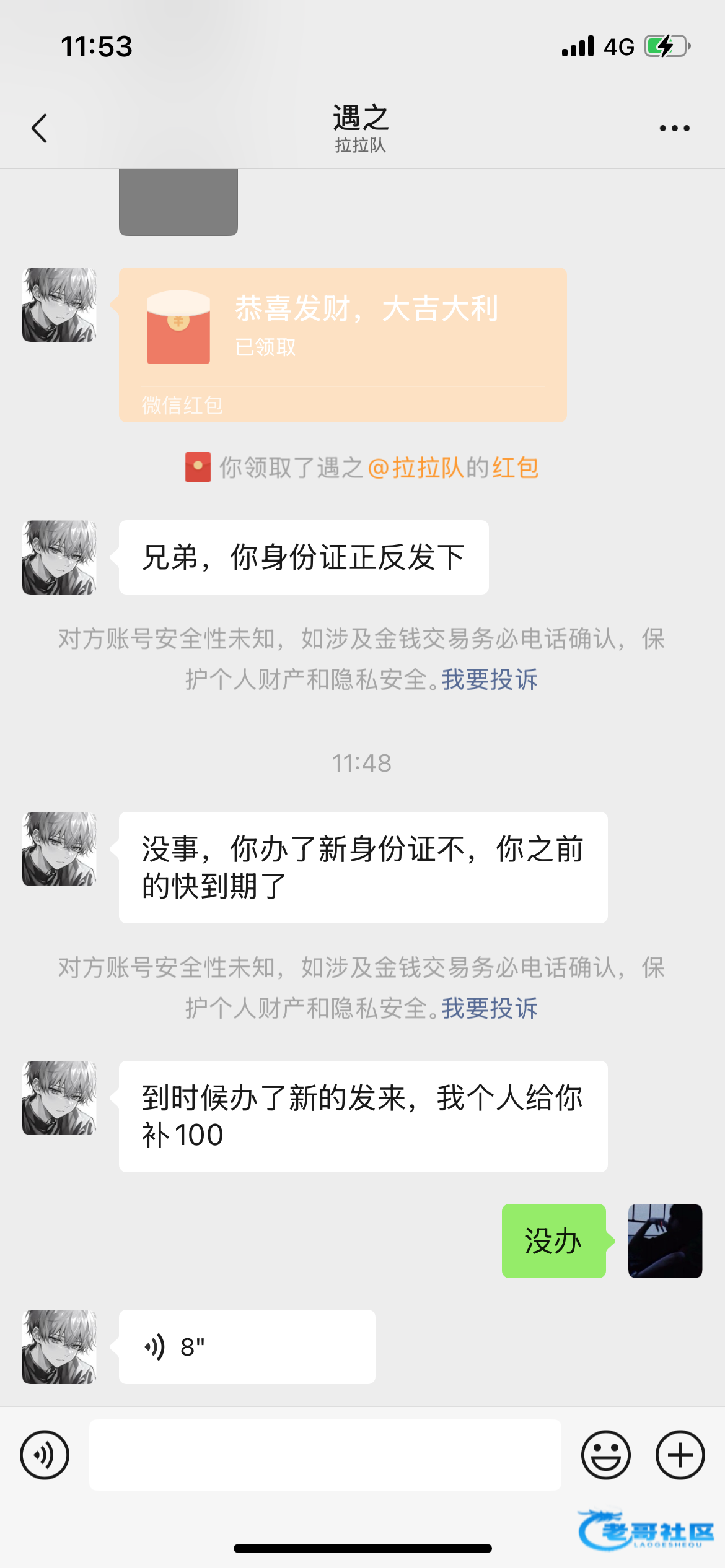Play the 8-second voice message
The width and height of the screenshot is (725, 1568).
tap(247, 1347)
